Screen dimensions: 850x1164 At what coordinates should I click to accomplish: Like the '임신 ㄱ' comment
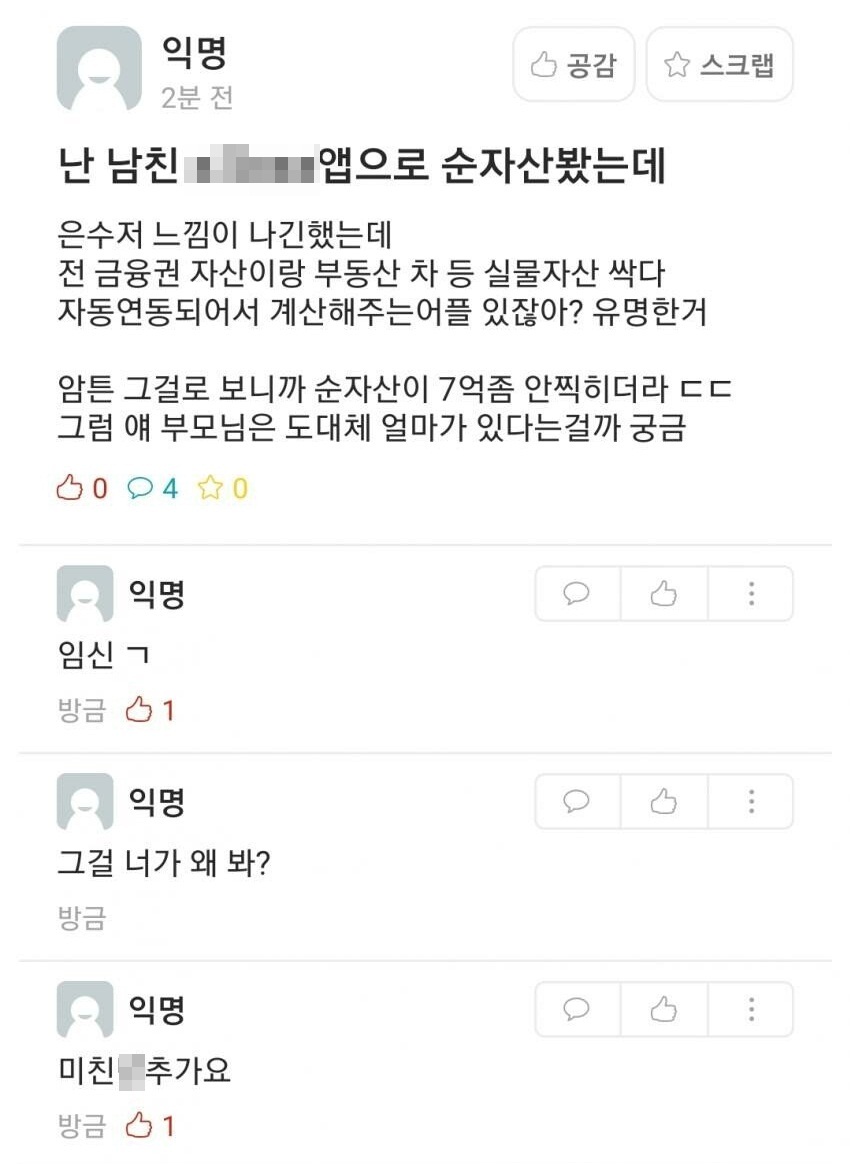click(x=663, y=594)
